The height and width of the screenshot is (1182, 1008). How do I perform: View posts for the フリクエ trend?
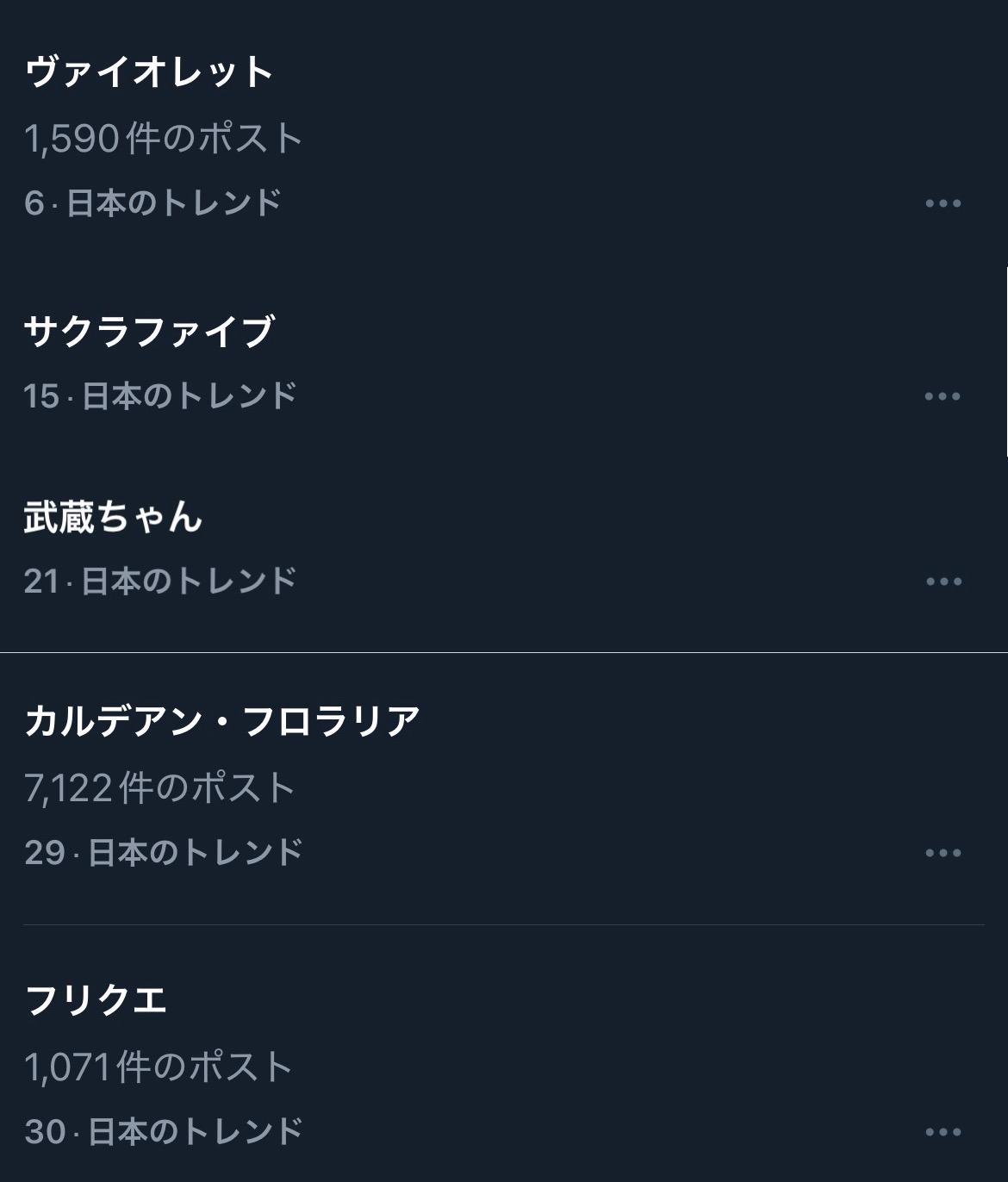(x=96, y=1001)
